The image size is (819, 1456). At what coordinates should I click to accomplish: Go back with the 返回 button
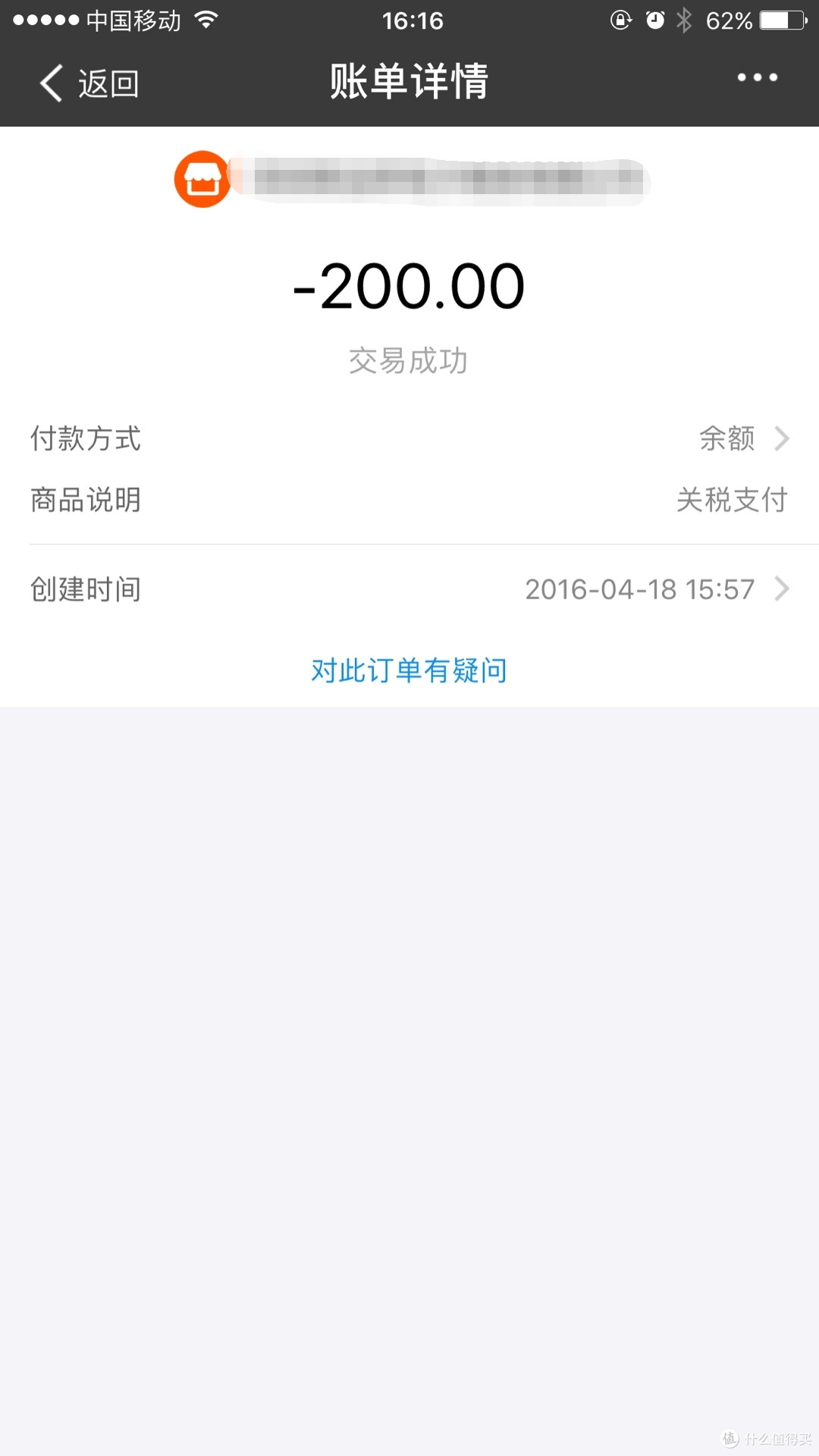[89, 83]
